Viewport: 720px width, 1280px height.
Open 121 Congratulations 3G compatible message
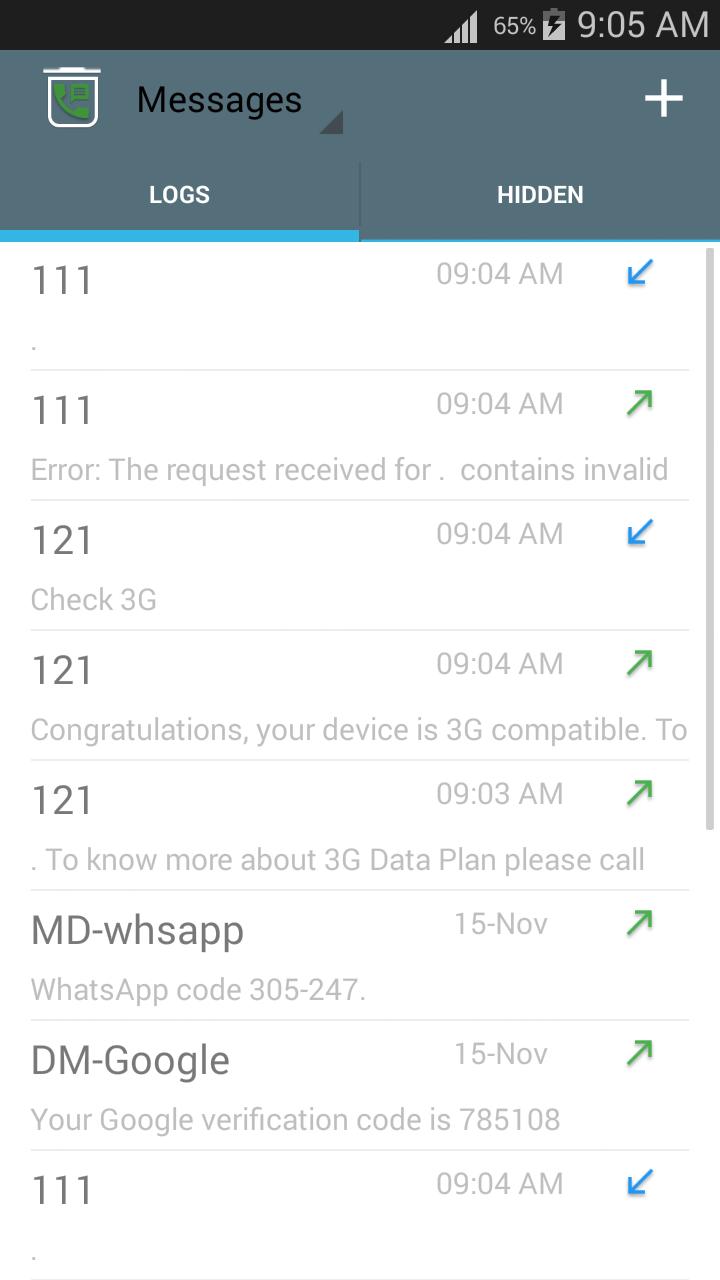359,696
